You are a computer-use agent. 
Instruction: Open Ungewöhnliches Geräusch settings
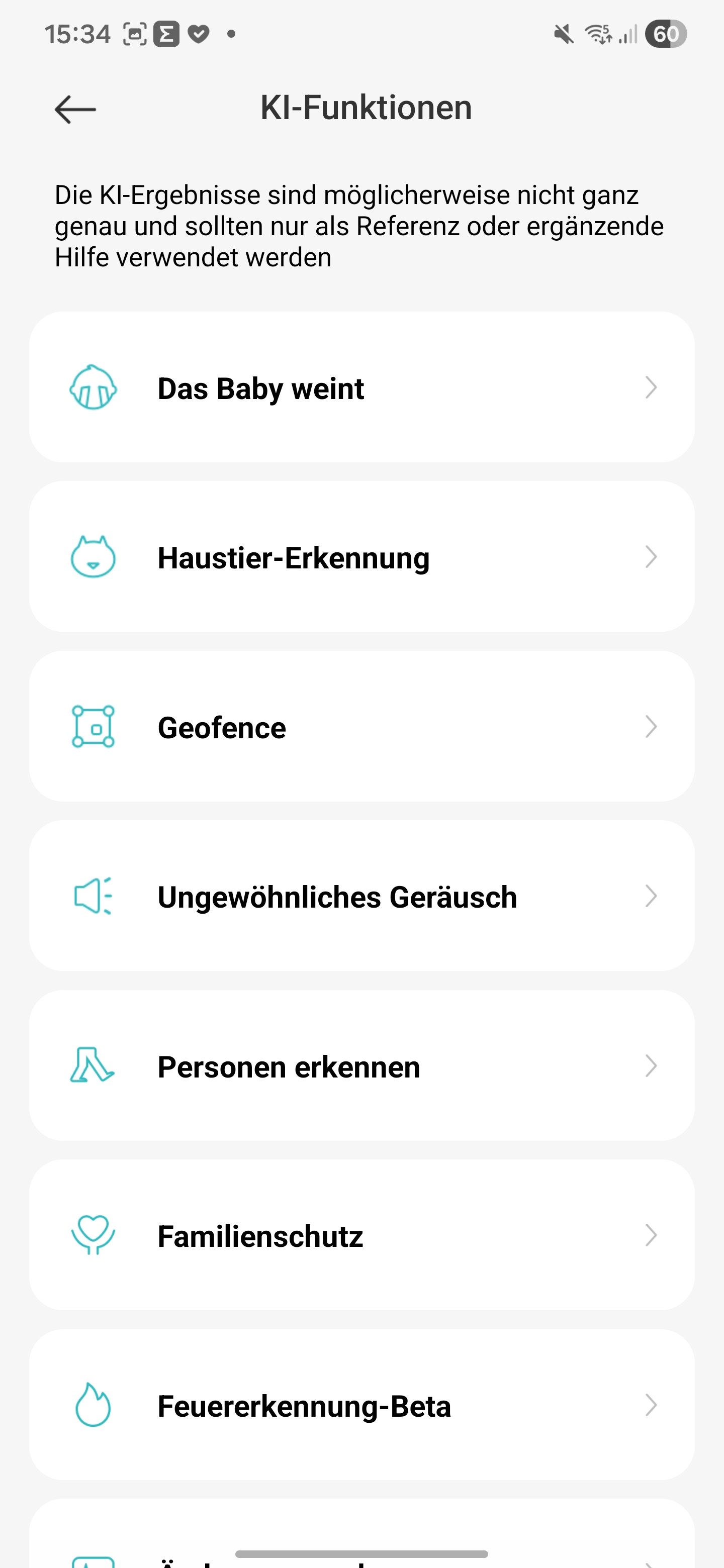(x=361, y=896)
